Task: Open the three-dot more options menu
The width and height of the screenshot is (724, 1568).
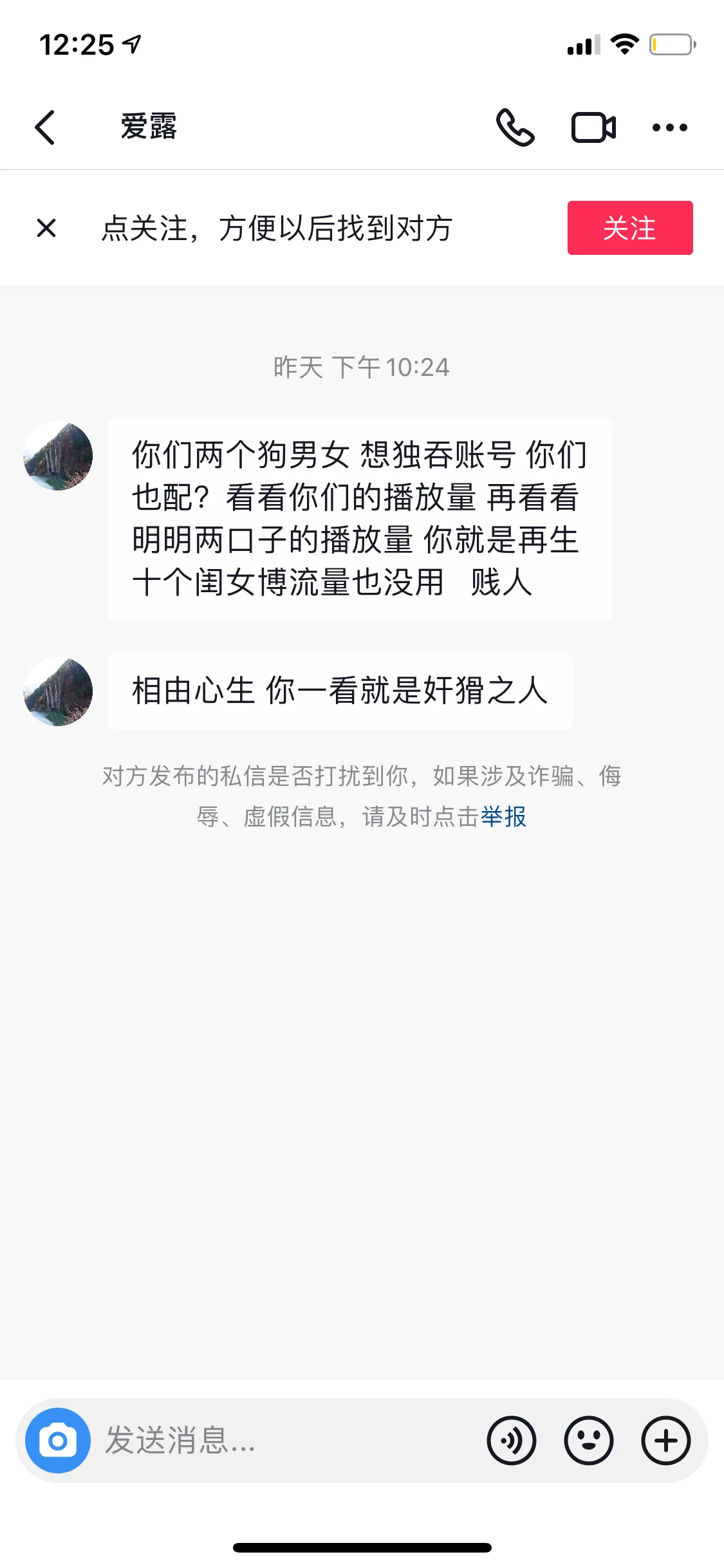Action: tap(669, 127)
